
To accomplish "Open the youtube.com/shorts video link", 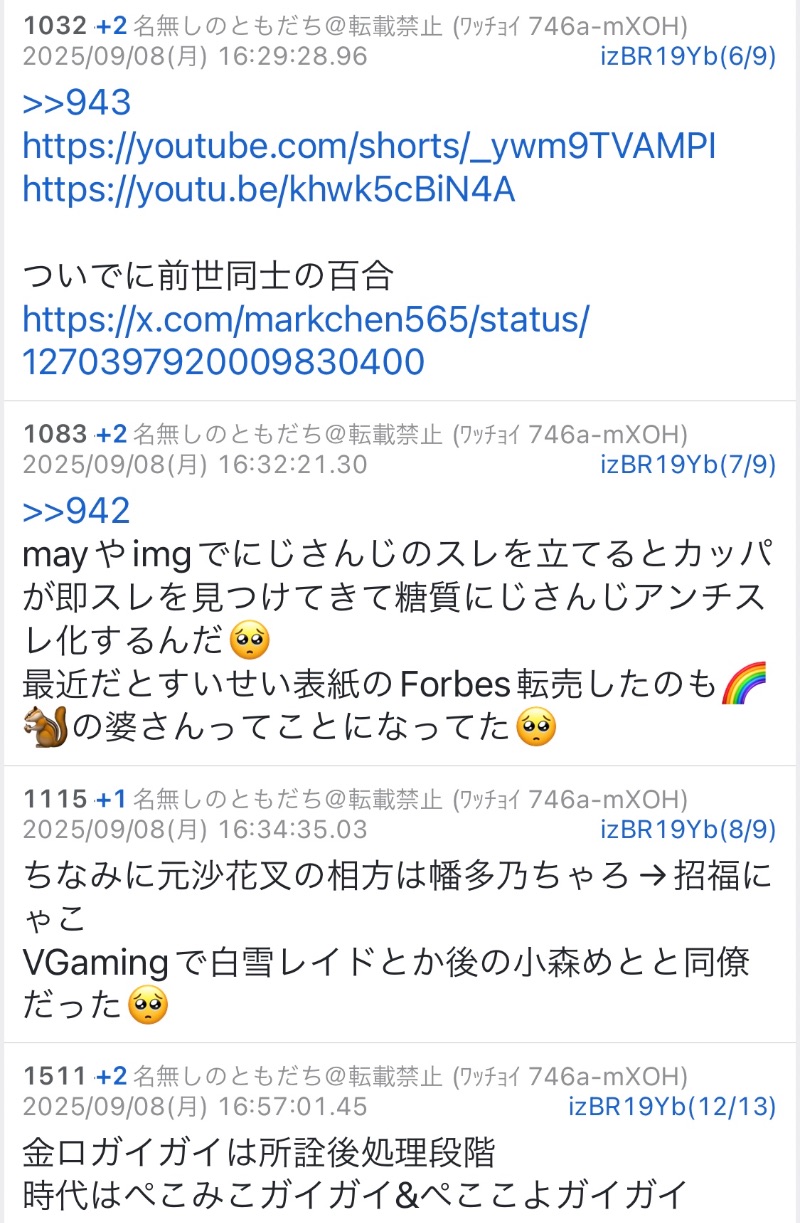I will pyautogui.click(x=369, y=147).
